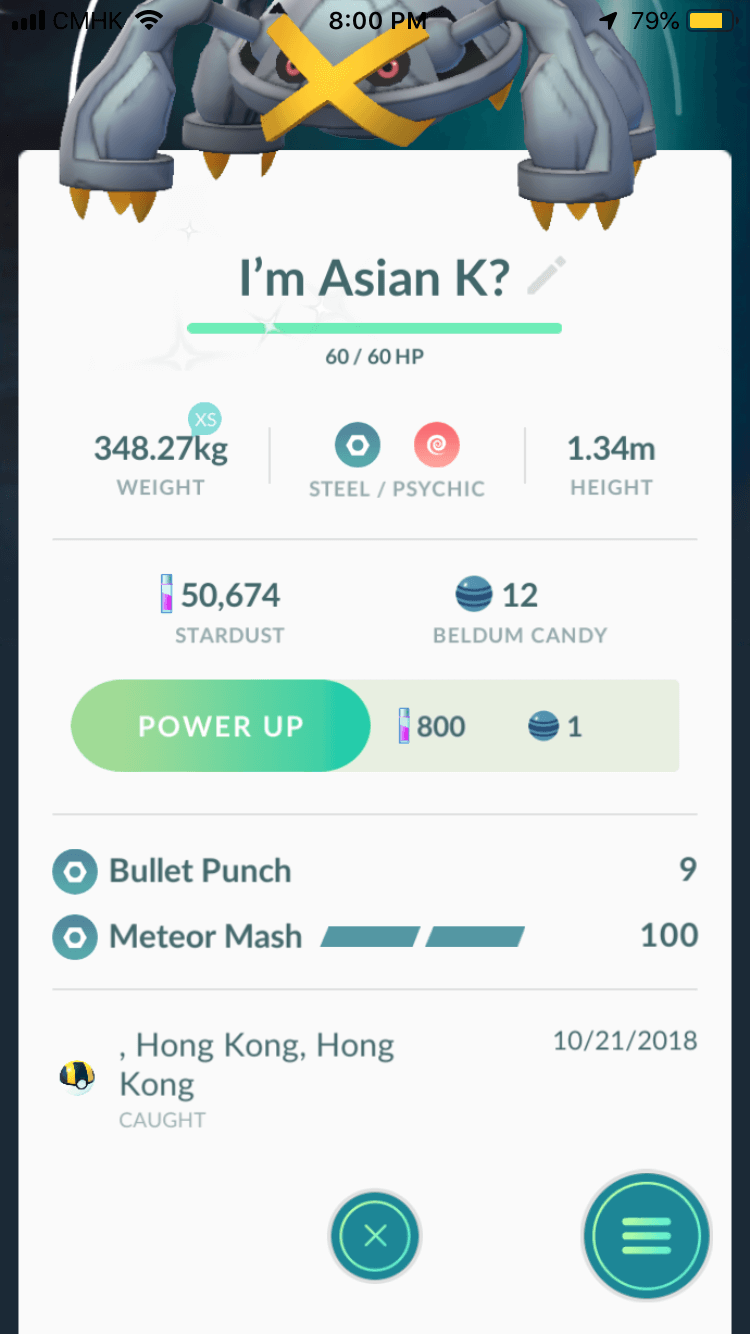This screenshot has height=1334, width=750.
Task: Open the green hamburger menu button
Action: (646, 1237)
